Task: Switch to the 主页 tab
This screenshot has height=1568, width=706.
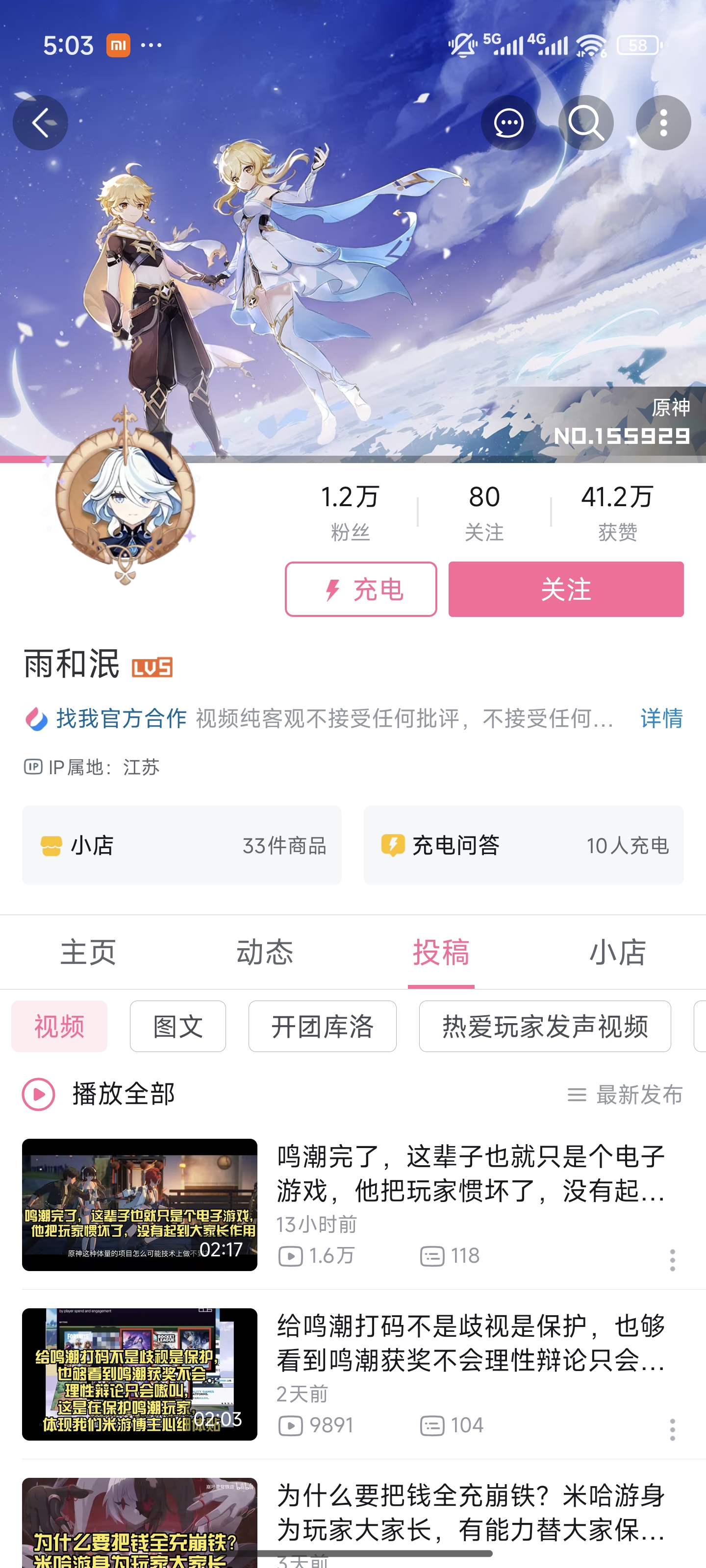Action: [88, 952]
